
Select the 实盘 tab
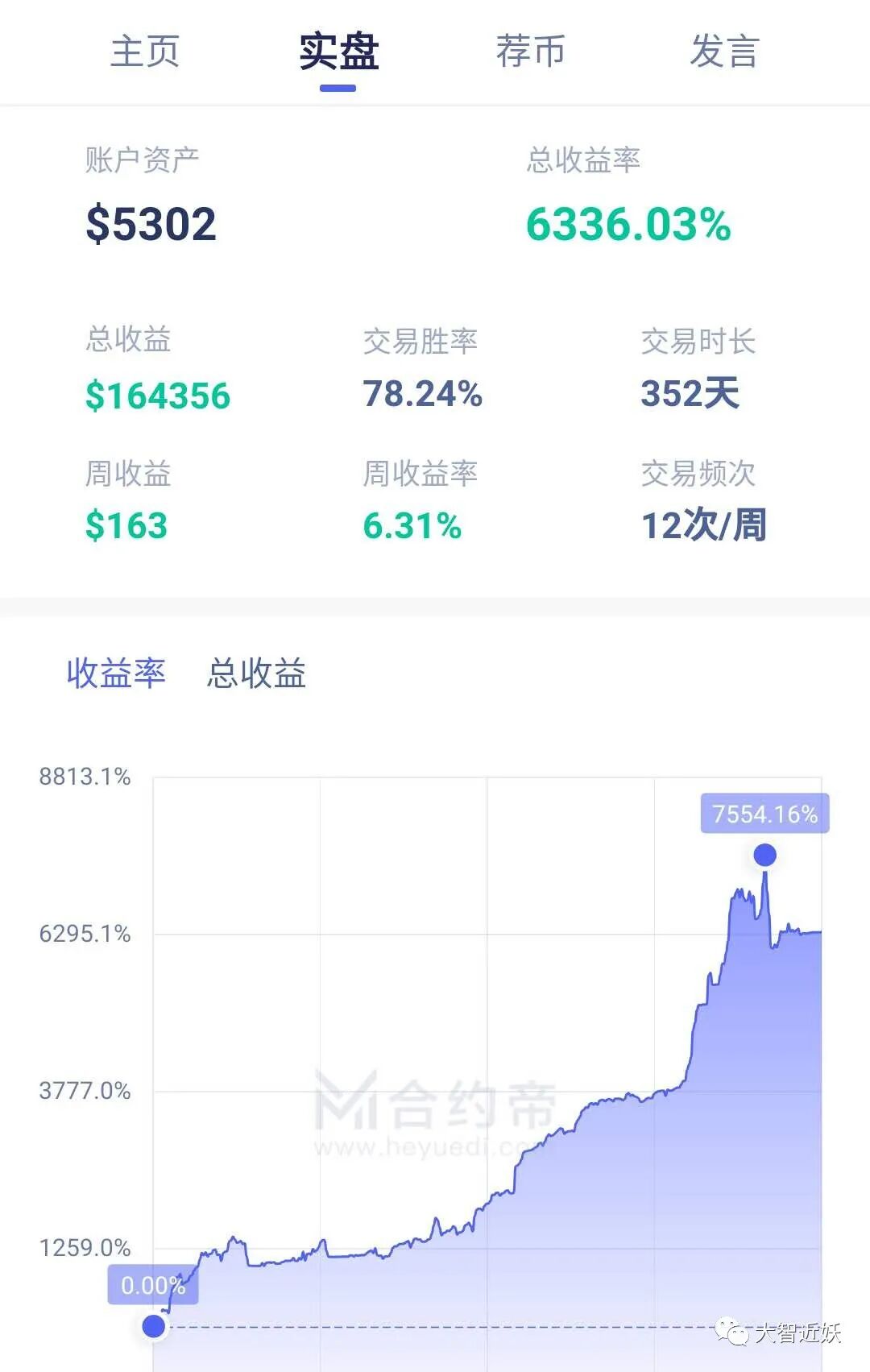pos(338,52)
